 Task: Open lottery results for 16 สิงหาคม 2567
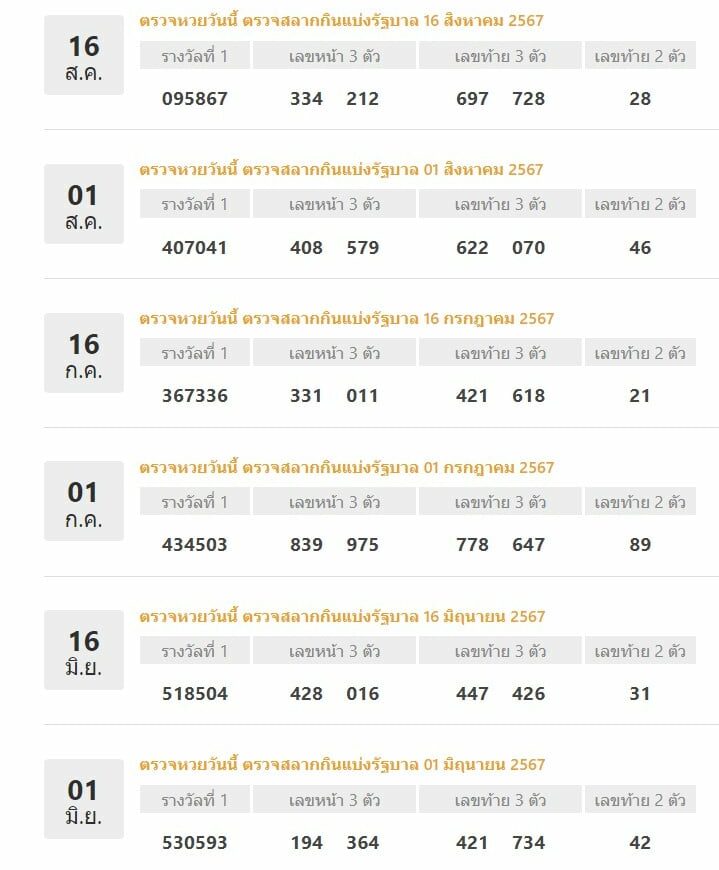click(x=341, y=21)
